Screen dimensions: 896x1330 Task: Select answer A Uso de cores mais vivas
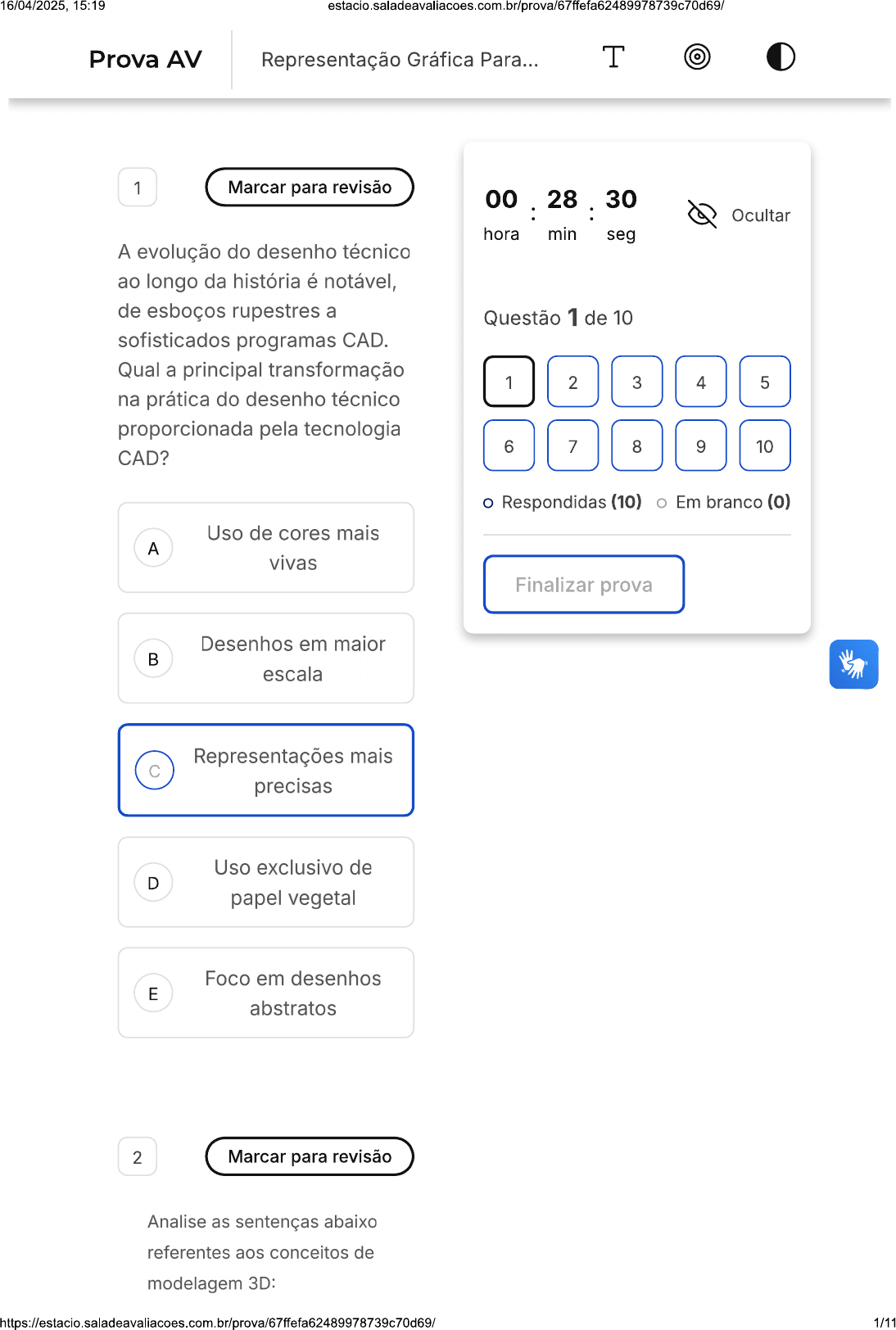[266, 548]
